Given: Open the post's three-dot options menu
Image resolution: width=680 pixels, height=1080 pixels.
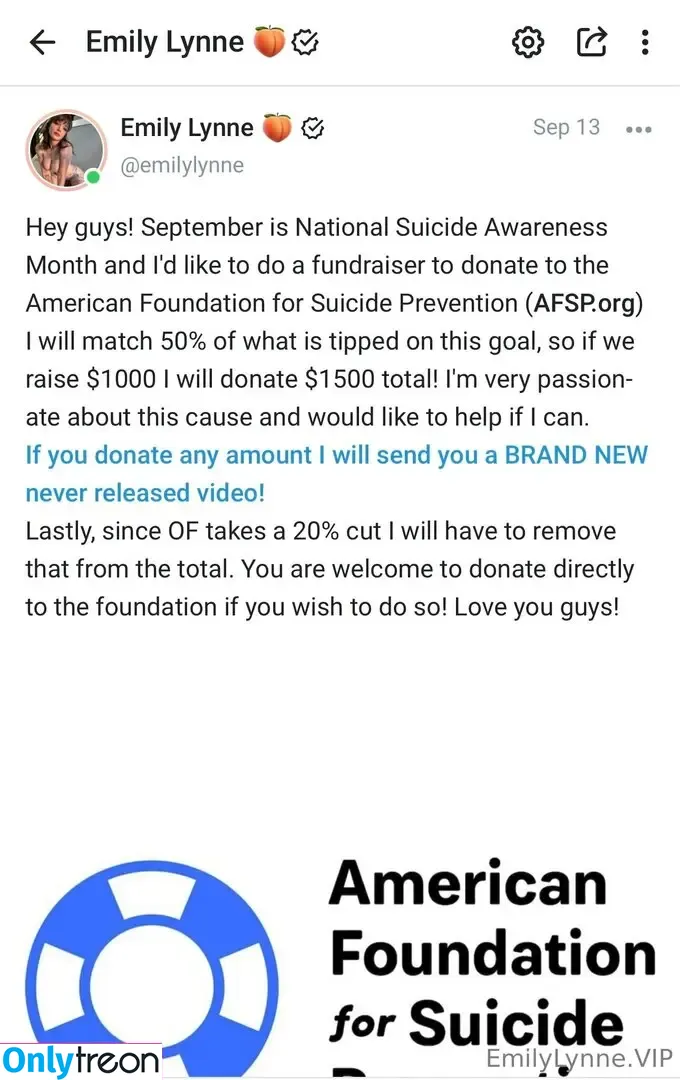Looking at the screenshot, I should [x=638, y=130].
